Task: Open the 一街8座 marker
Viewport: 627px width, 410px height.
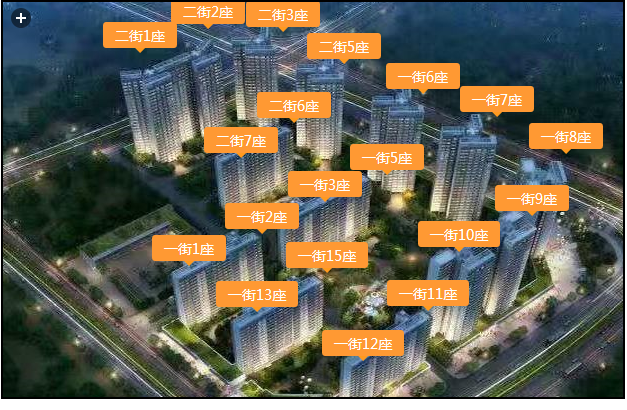Action: pos(567,136)
